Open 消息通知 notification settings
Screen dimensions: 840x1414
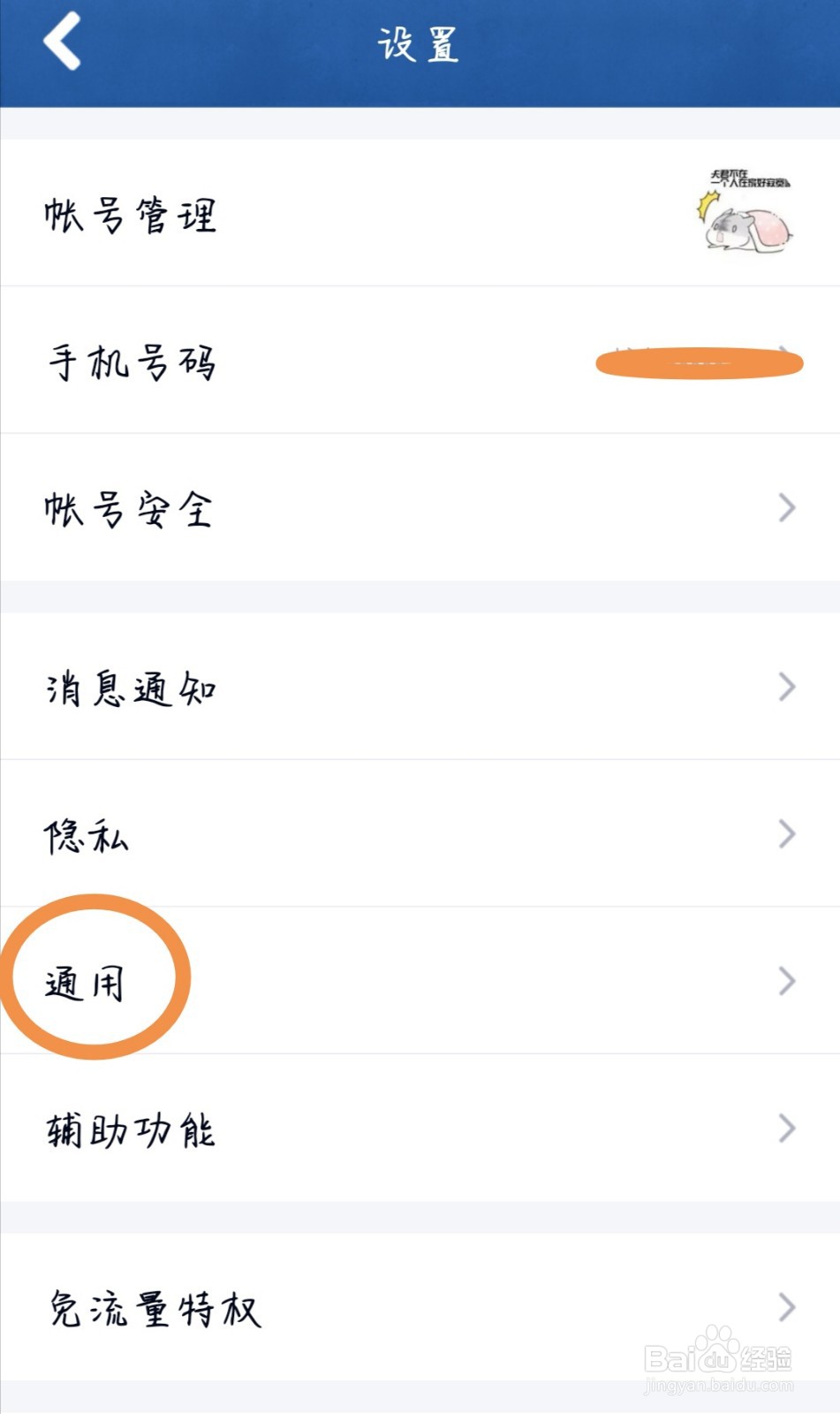[x=420, y=687]
